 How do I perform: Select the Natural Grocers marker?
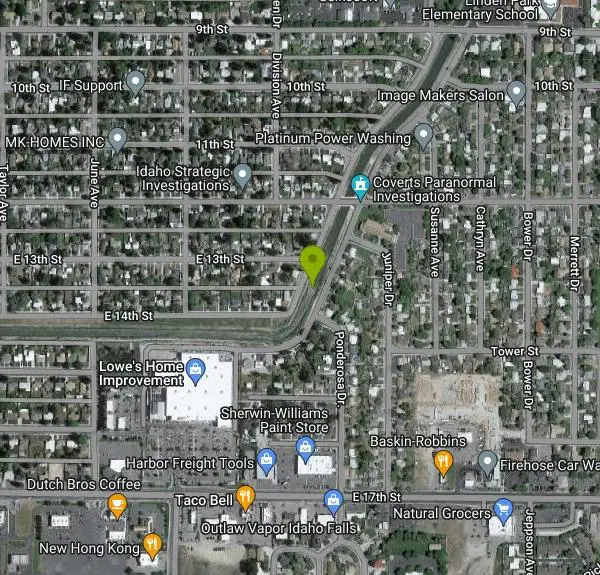tap(503, 511)
